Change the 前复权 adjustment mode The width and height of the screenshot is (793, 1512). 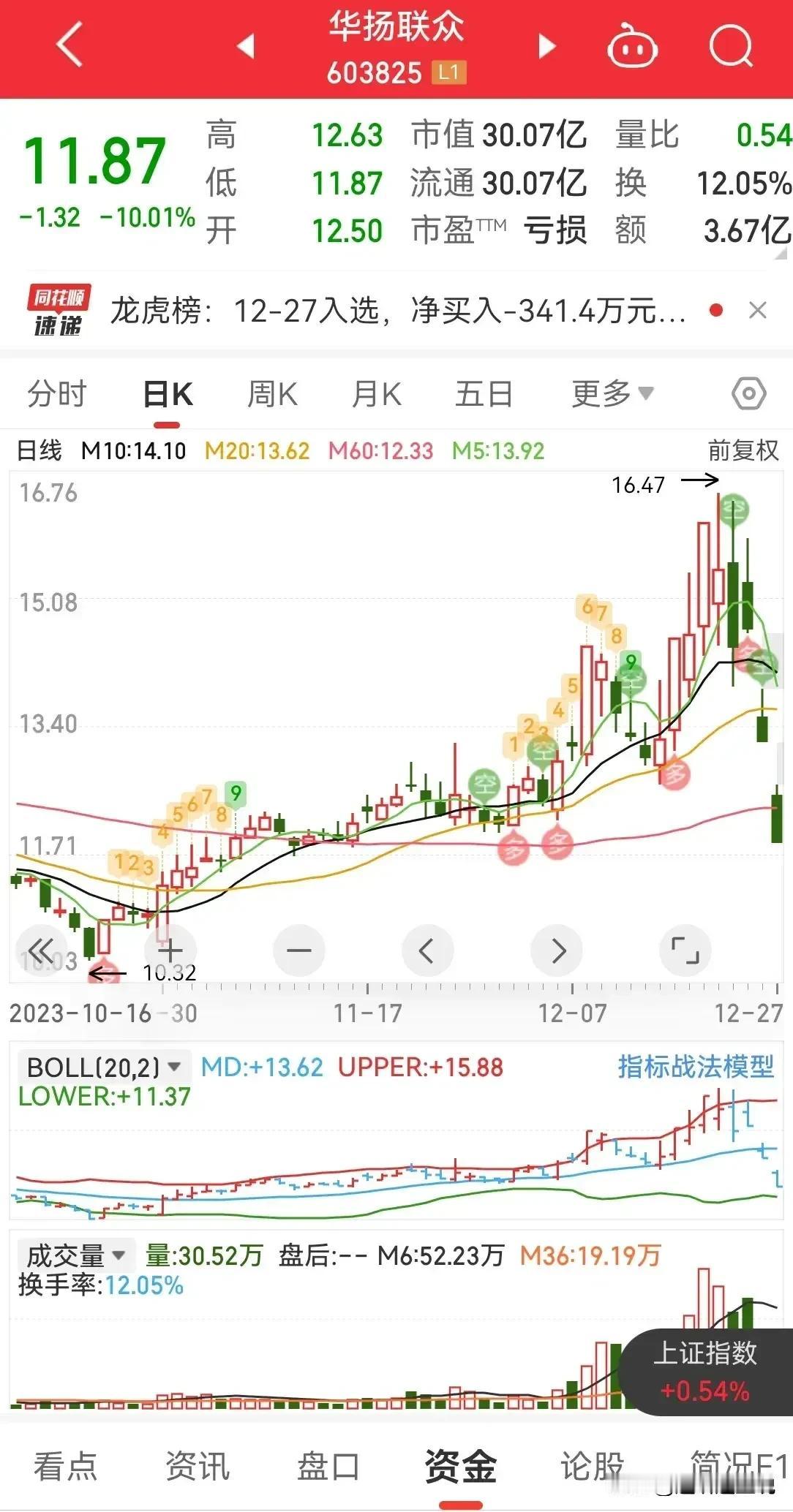[743, 450]
